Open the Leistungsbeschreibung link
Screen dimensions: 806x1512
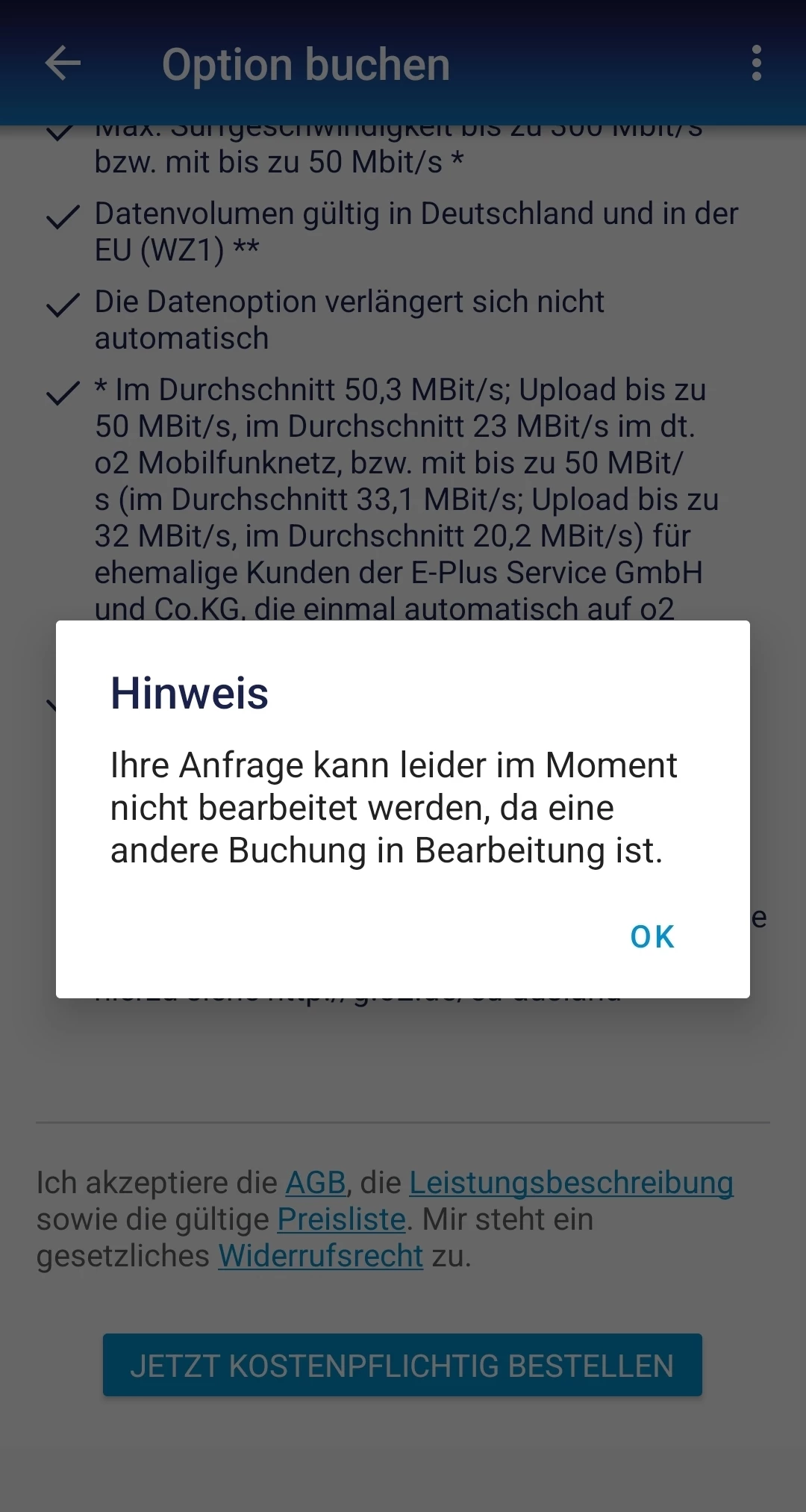[571, 1183]
